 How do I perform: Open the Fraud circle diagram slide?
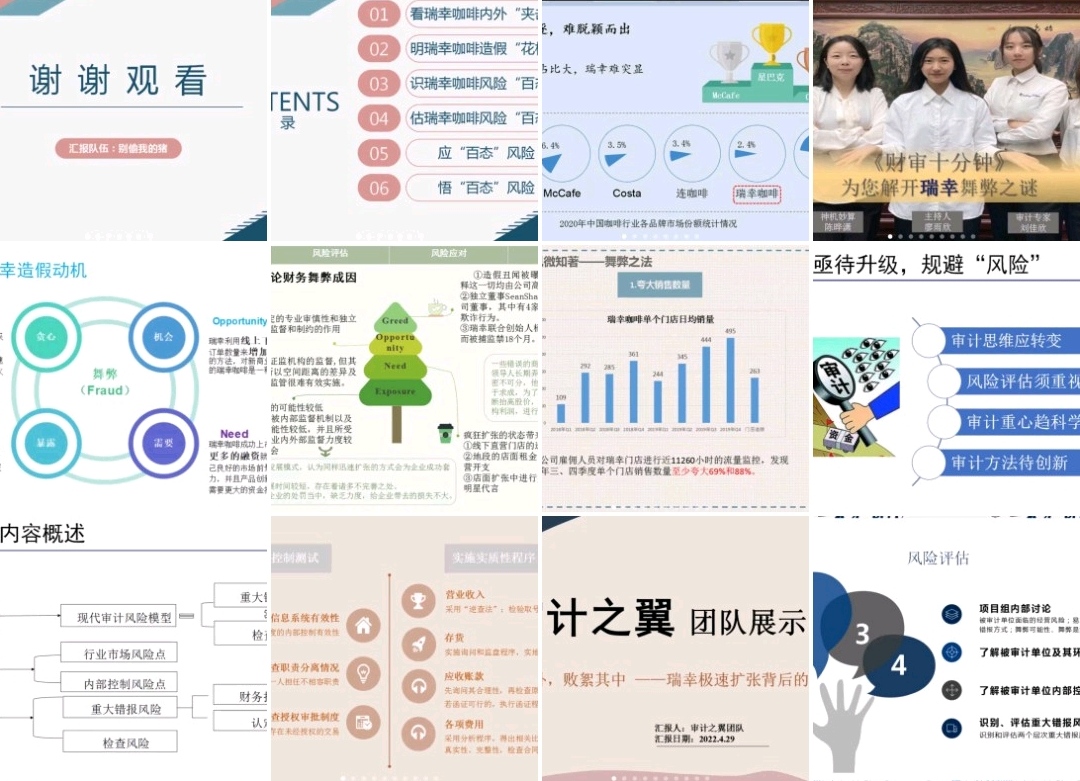(x=133, y=378)
